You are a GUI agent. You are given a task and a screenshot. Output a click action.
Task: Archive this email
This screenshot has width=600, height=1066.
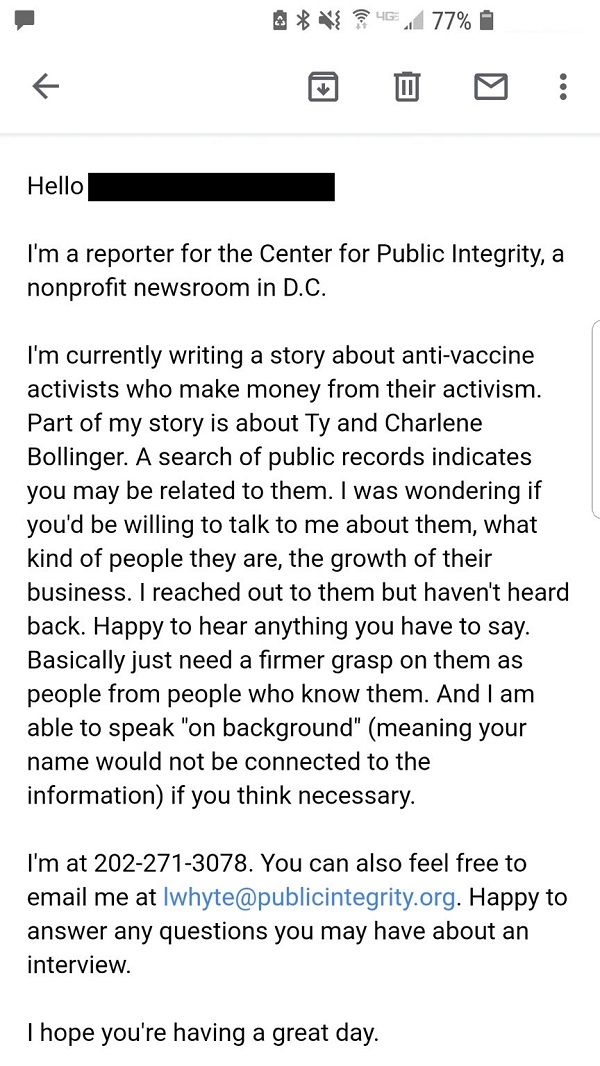tap(322, 87)
